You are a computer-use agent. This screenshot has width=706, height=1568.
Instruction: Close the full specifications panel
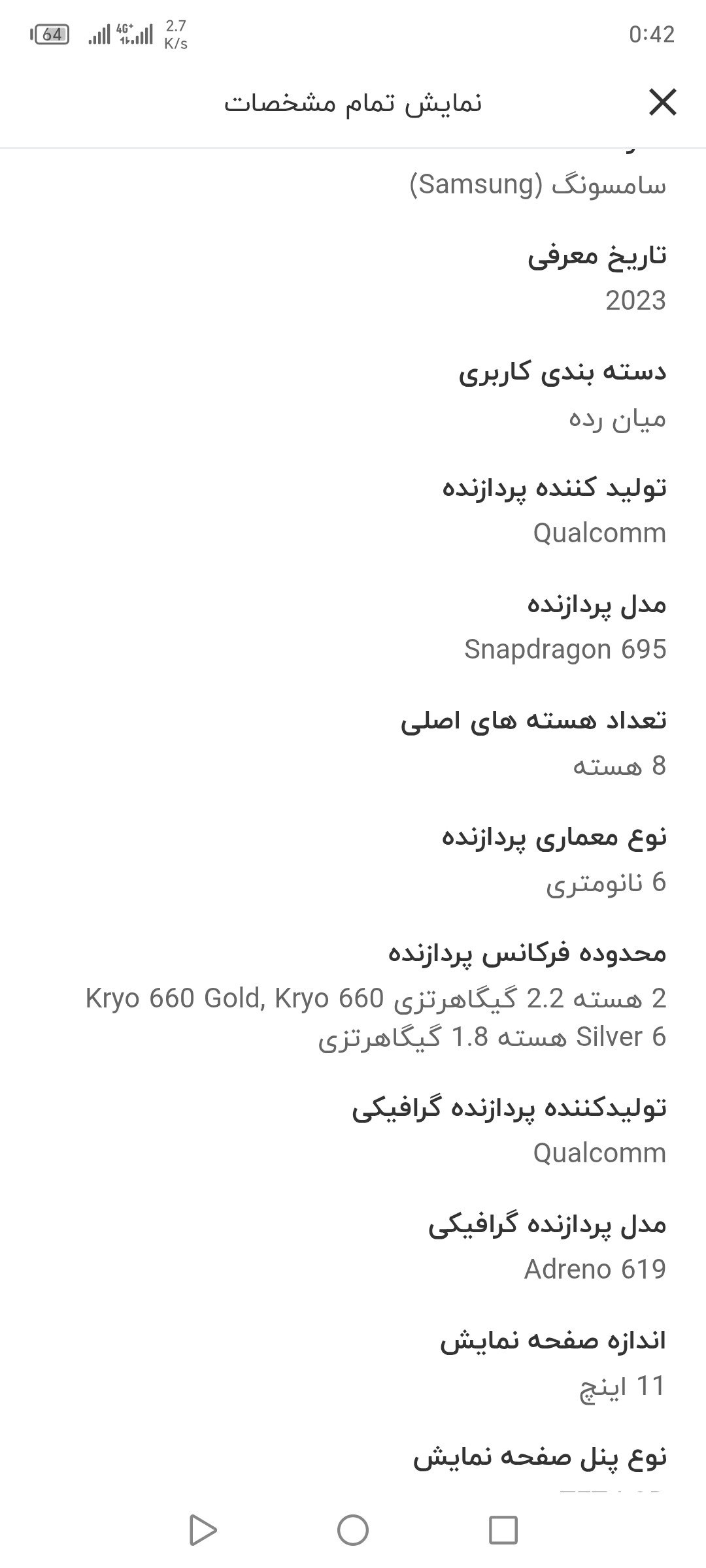click(662, 103)
